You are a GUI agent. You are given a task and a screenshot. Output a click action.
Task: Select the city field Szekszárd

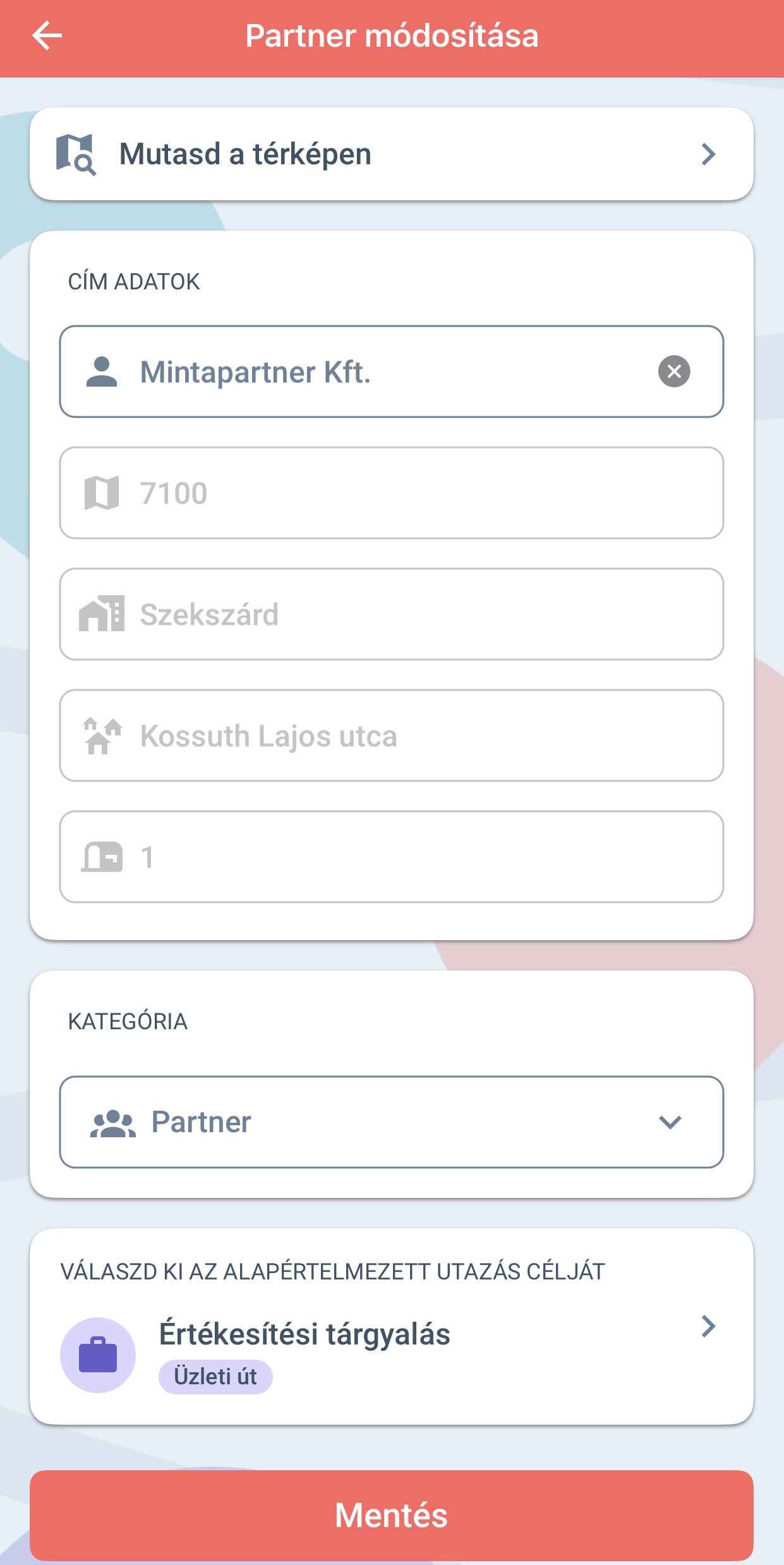[392, 614]
